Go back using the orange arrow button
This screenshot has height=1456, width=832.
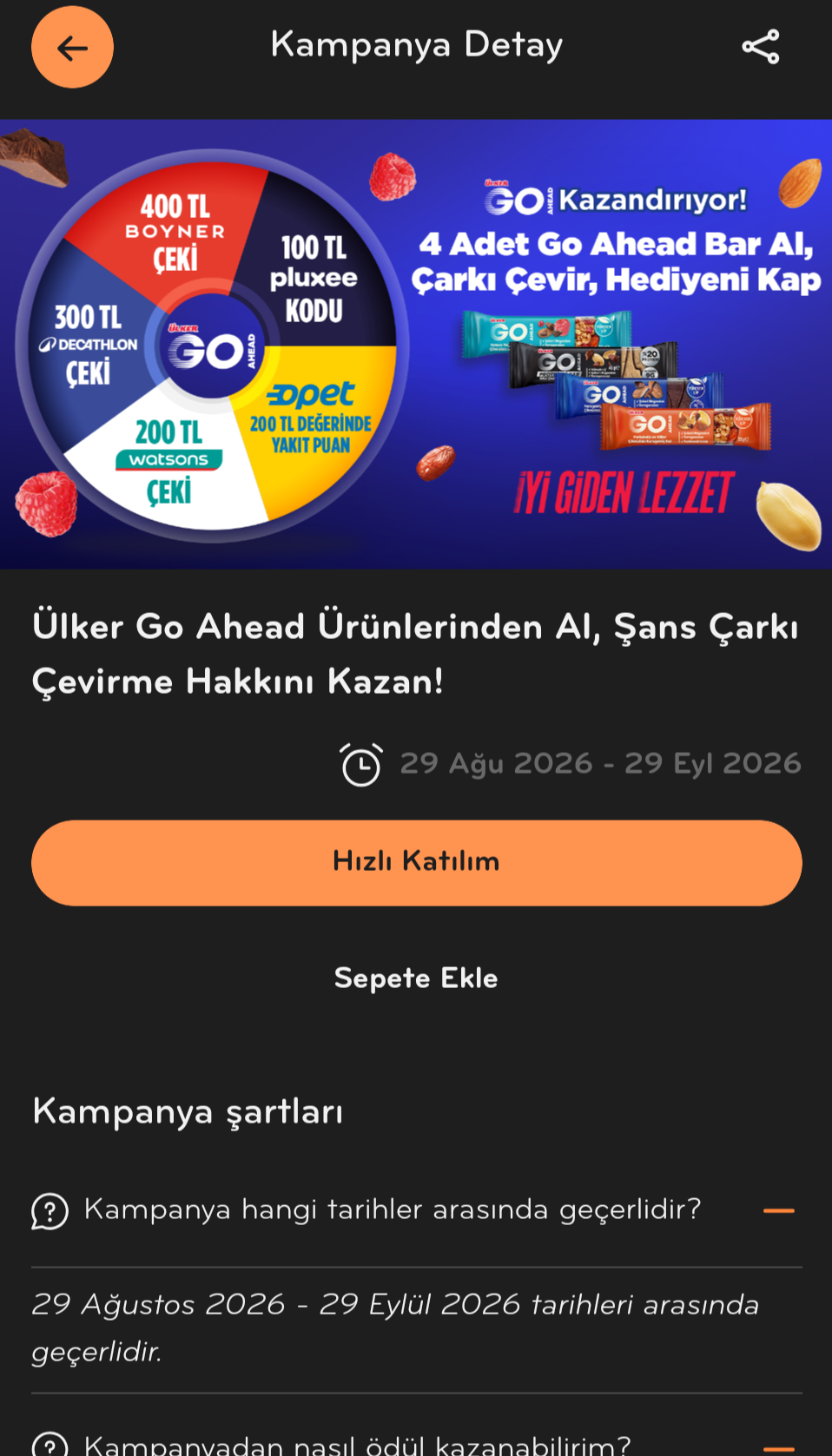click(72, 47)
